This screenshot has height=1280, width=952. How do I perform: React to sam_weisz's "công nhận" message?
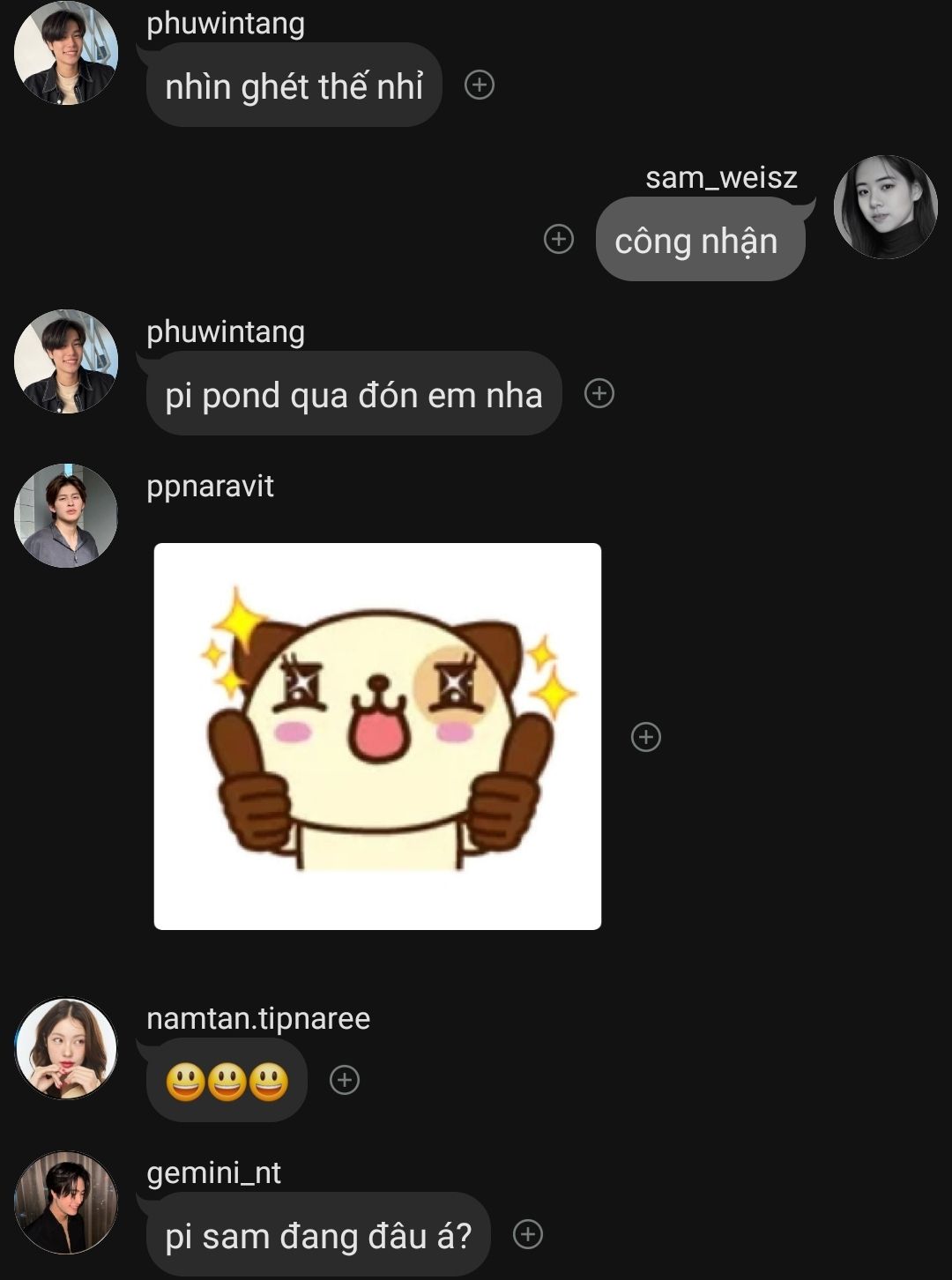tap(559, 239)
